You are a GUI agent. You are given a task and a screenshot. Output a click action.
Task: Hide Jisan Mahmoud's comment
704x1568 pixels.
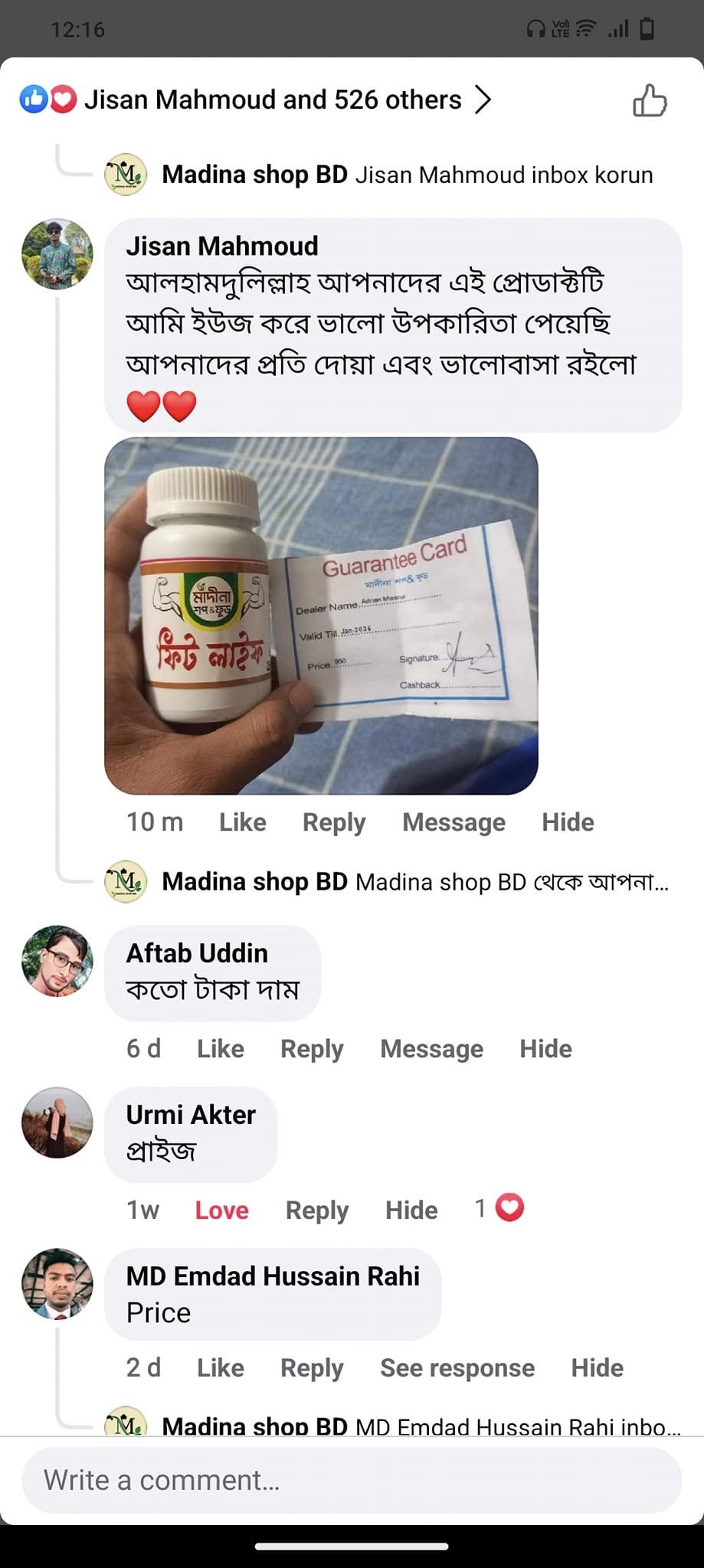[568, 822]
